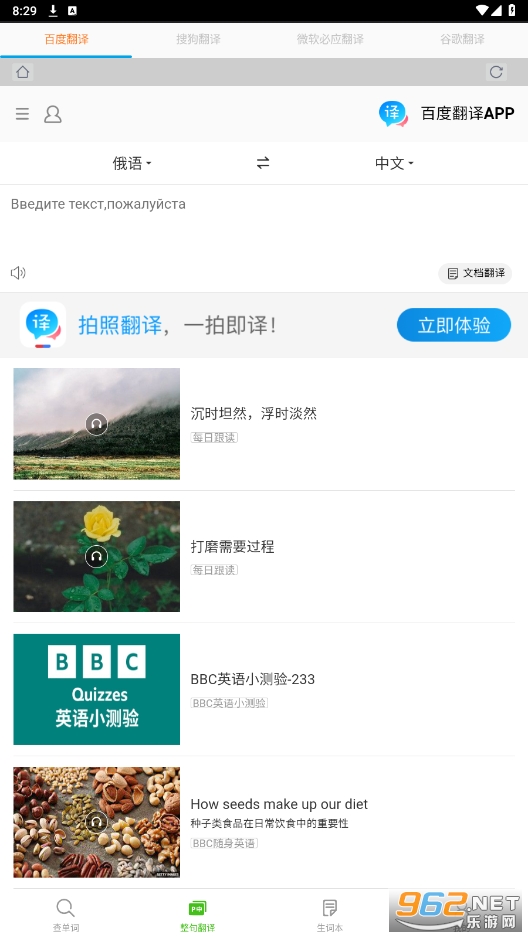The width and height of the screenshot is (528, 938).
Task: Open the user profile icon
Action: (53, 114)
